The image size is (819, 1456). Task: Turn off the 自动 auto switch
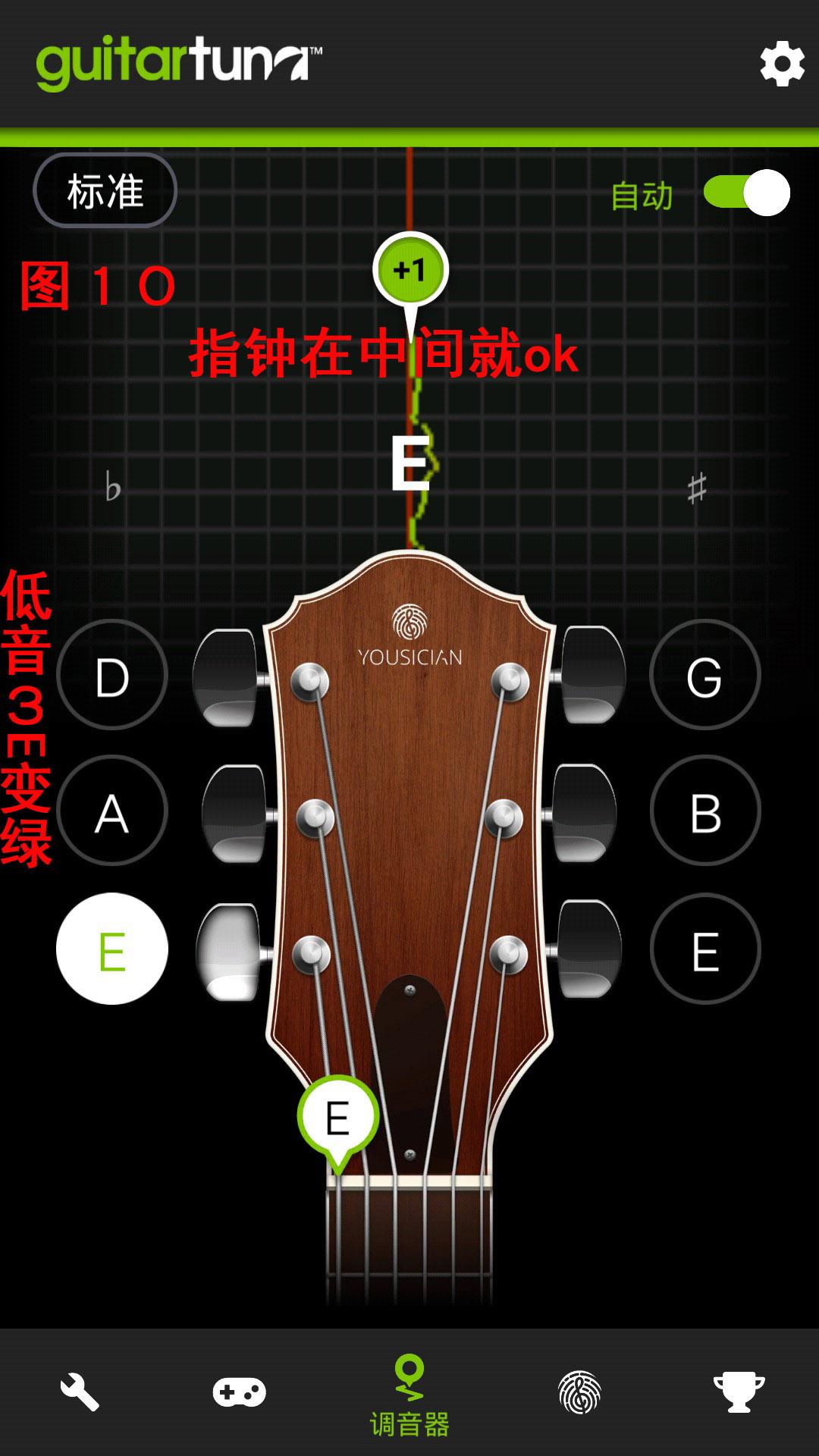[x=747, y=193]
